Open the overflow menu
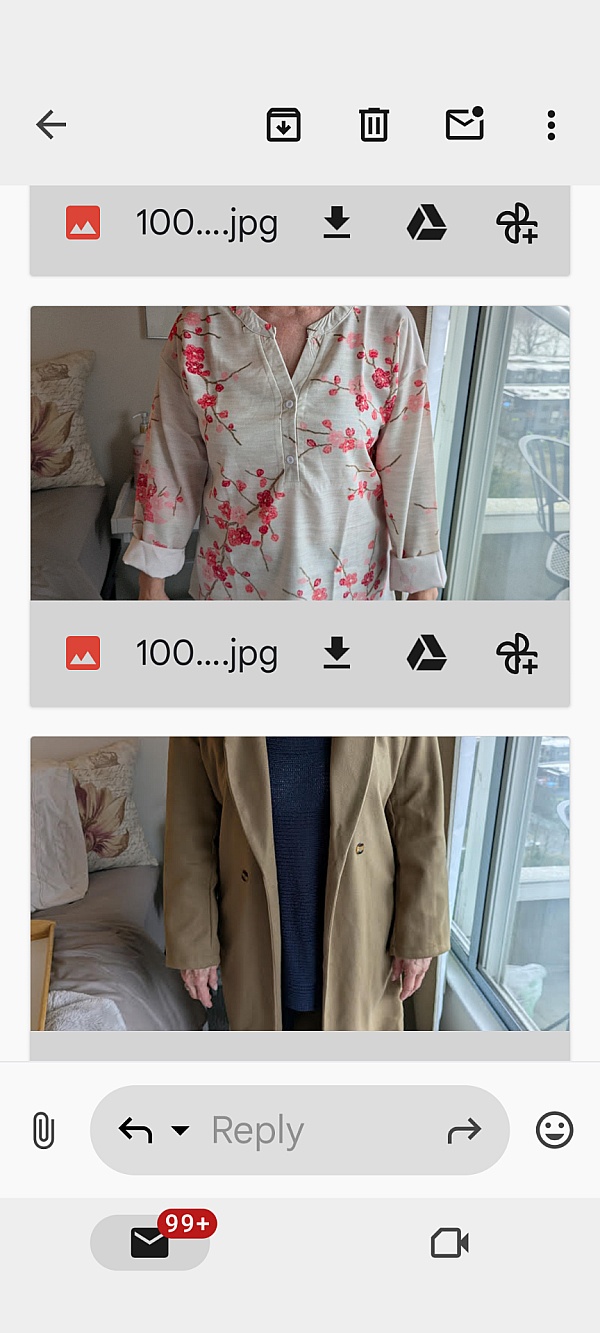 tap(551, 125)
